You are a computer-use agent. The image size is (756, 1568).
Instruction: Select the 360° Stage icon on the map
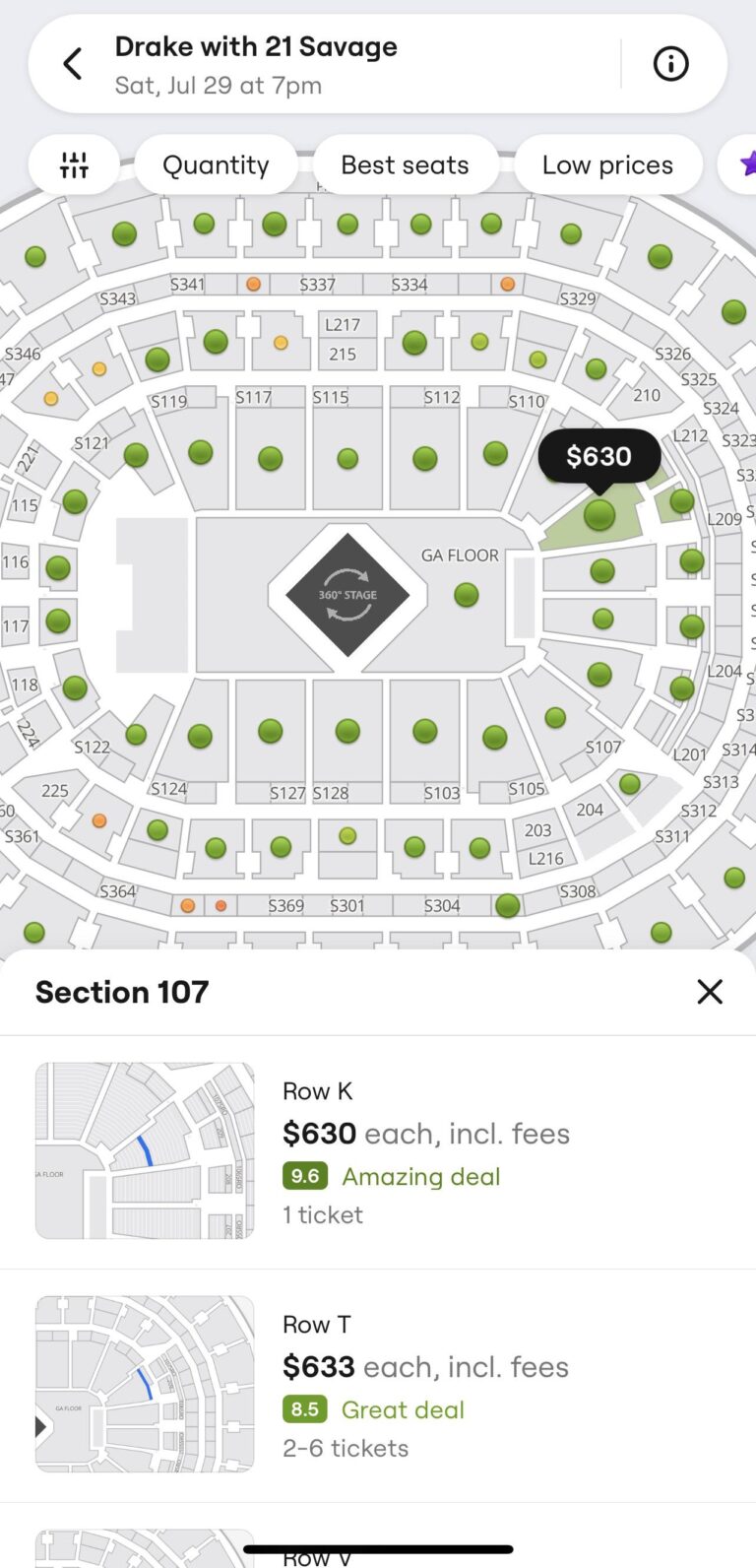pos(346,594)
